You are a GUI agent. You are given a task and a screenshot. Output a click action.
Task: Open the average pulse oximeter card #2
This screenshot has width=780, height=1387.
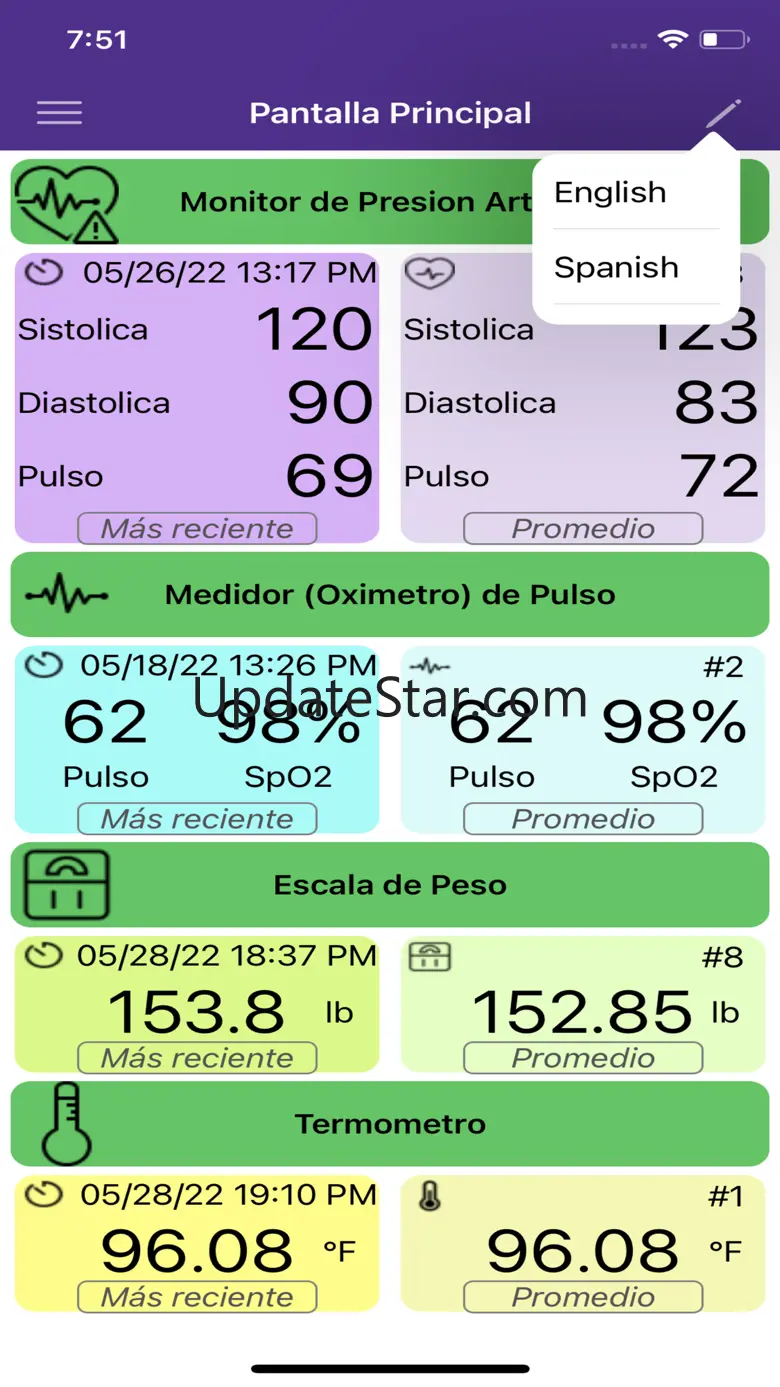coord(583,739)
